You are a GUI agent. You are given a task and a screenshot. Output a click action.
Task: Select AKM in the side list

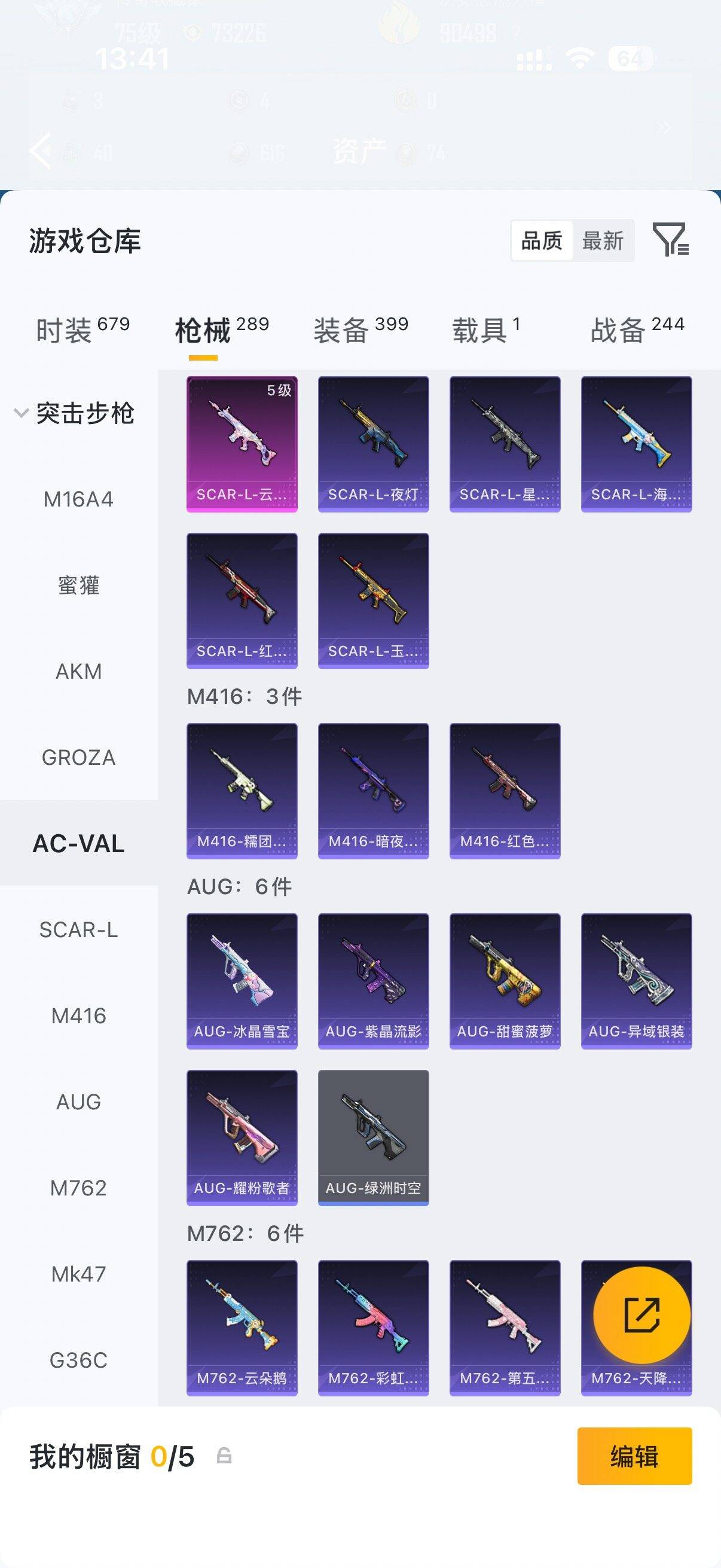[78, 672]
